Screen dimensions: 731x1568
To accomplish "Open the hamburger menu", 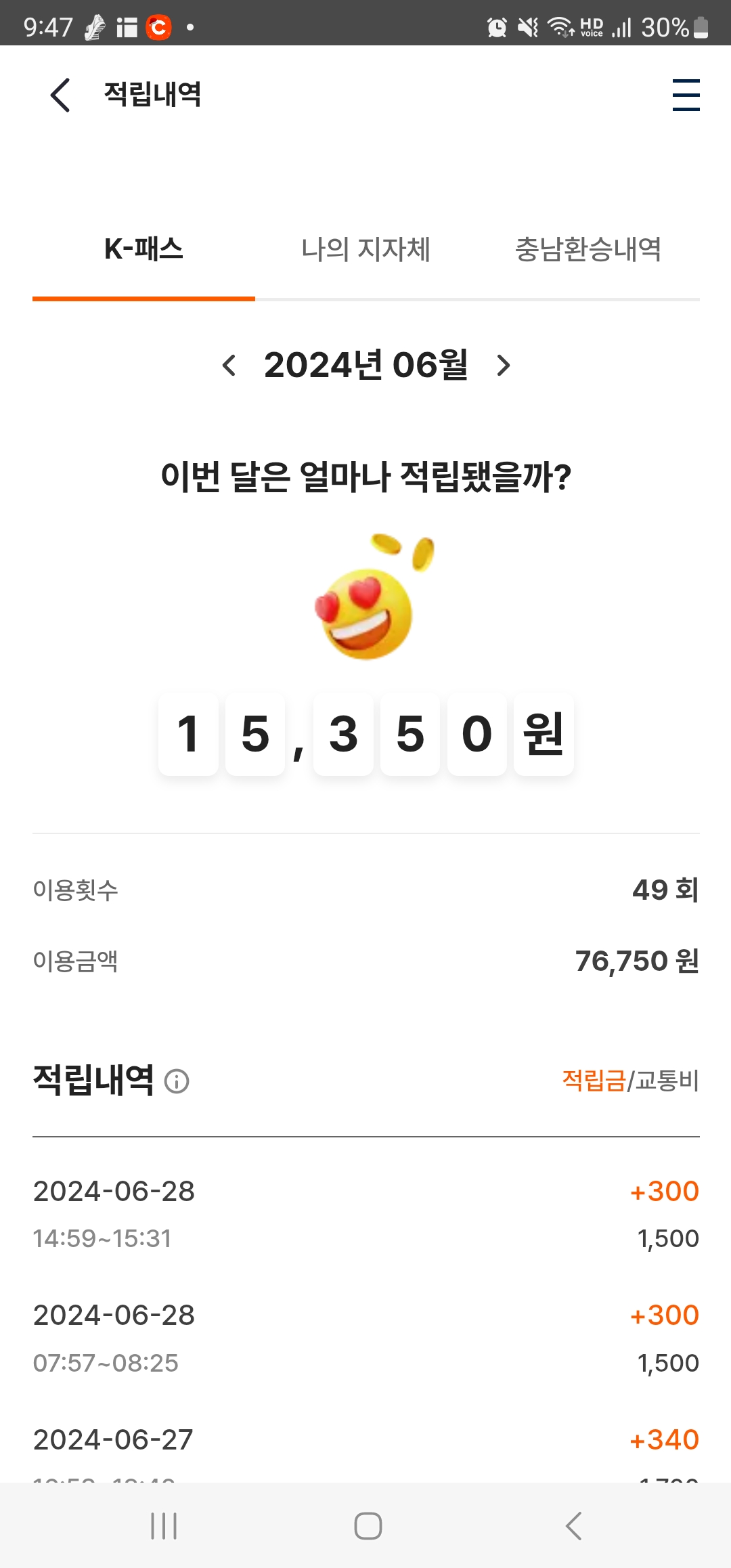I will (x=685, y=95).
